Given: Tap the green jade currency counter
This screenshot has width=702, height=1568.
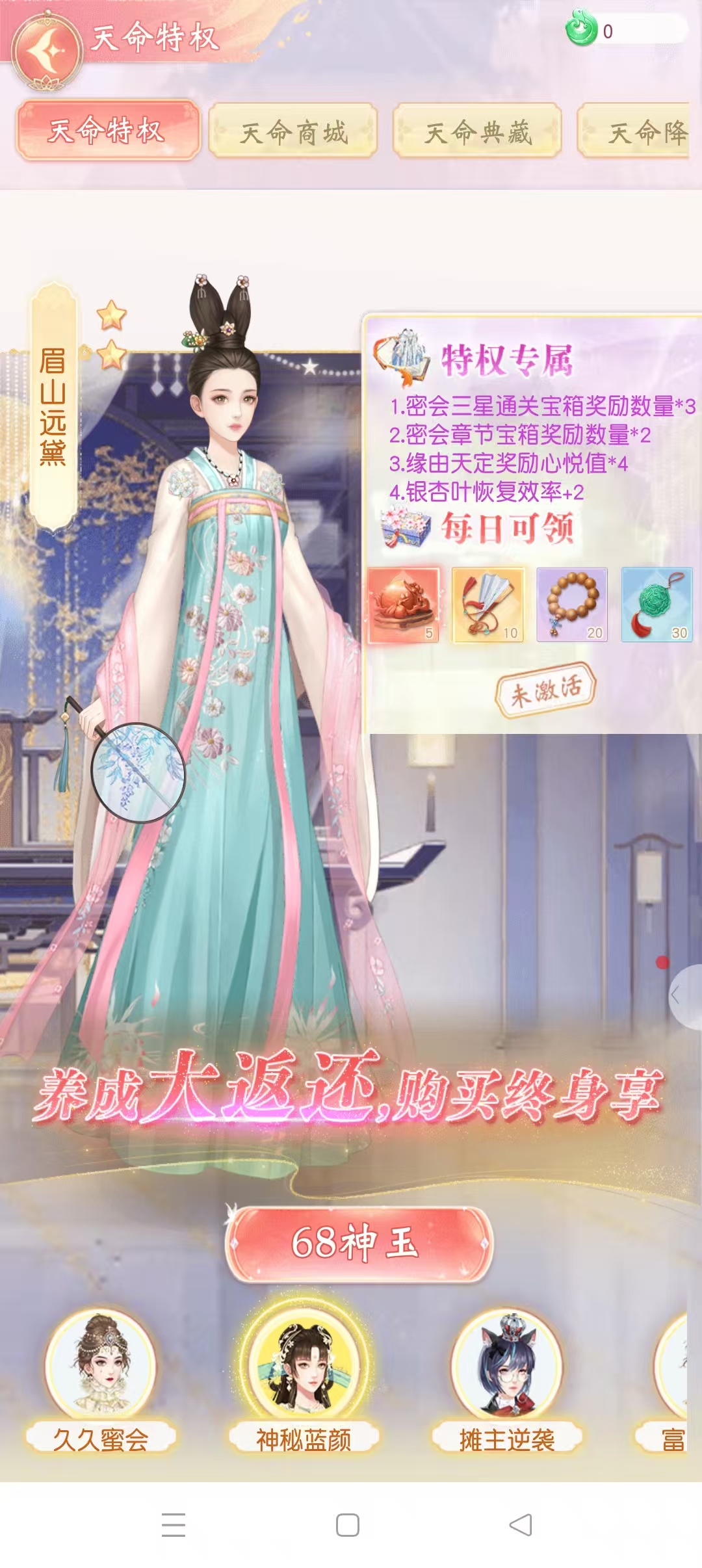Looking at the screenshot, I should 624,31.
